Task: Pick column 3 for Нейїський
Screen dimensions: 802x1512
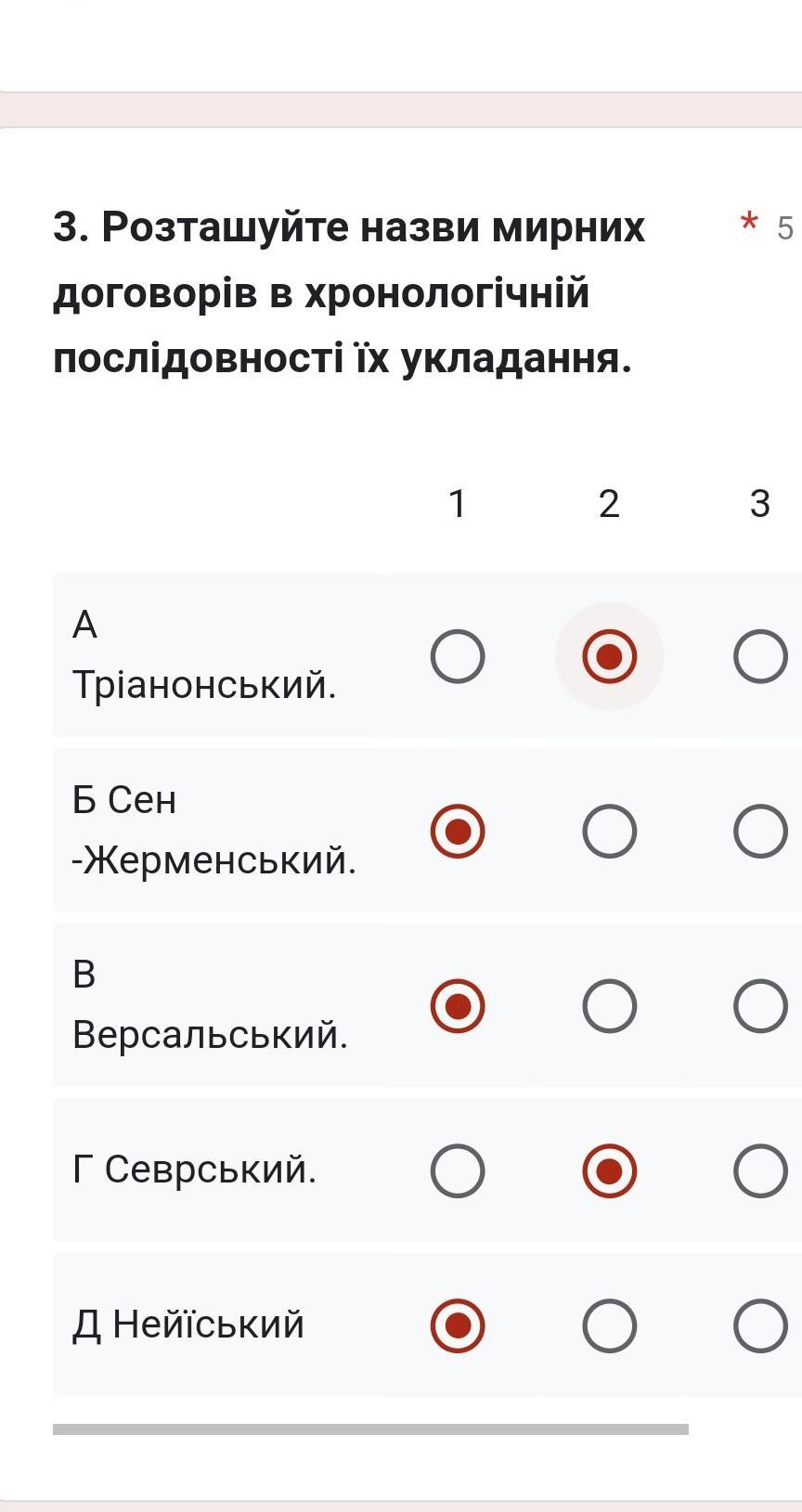Action: 760,1325
